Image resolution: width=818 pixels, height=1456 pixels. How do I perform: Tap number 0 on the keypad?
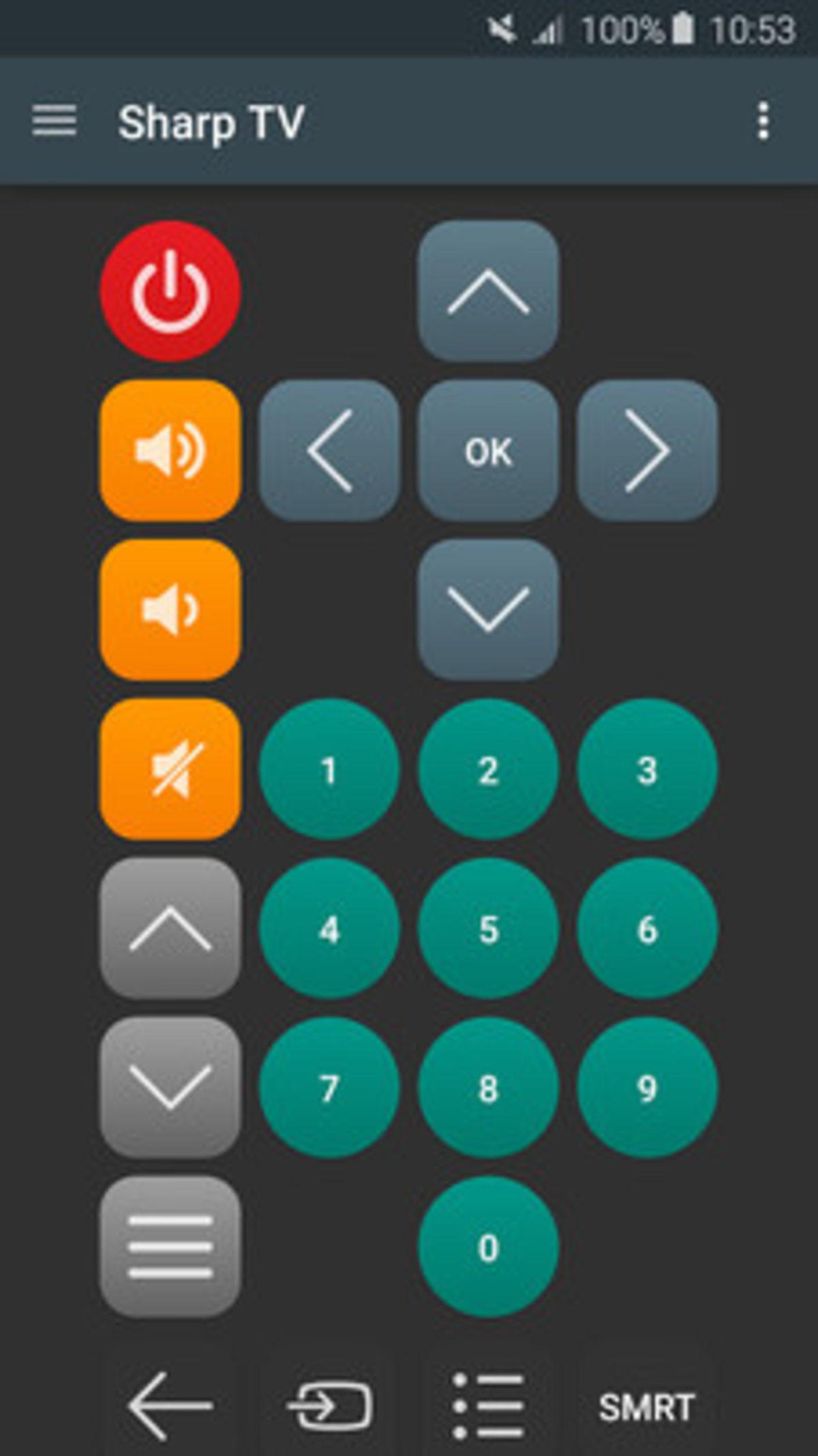pyautogui.click(x=488, y=1247)
